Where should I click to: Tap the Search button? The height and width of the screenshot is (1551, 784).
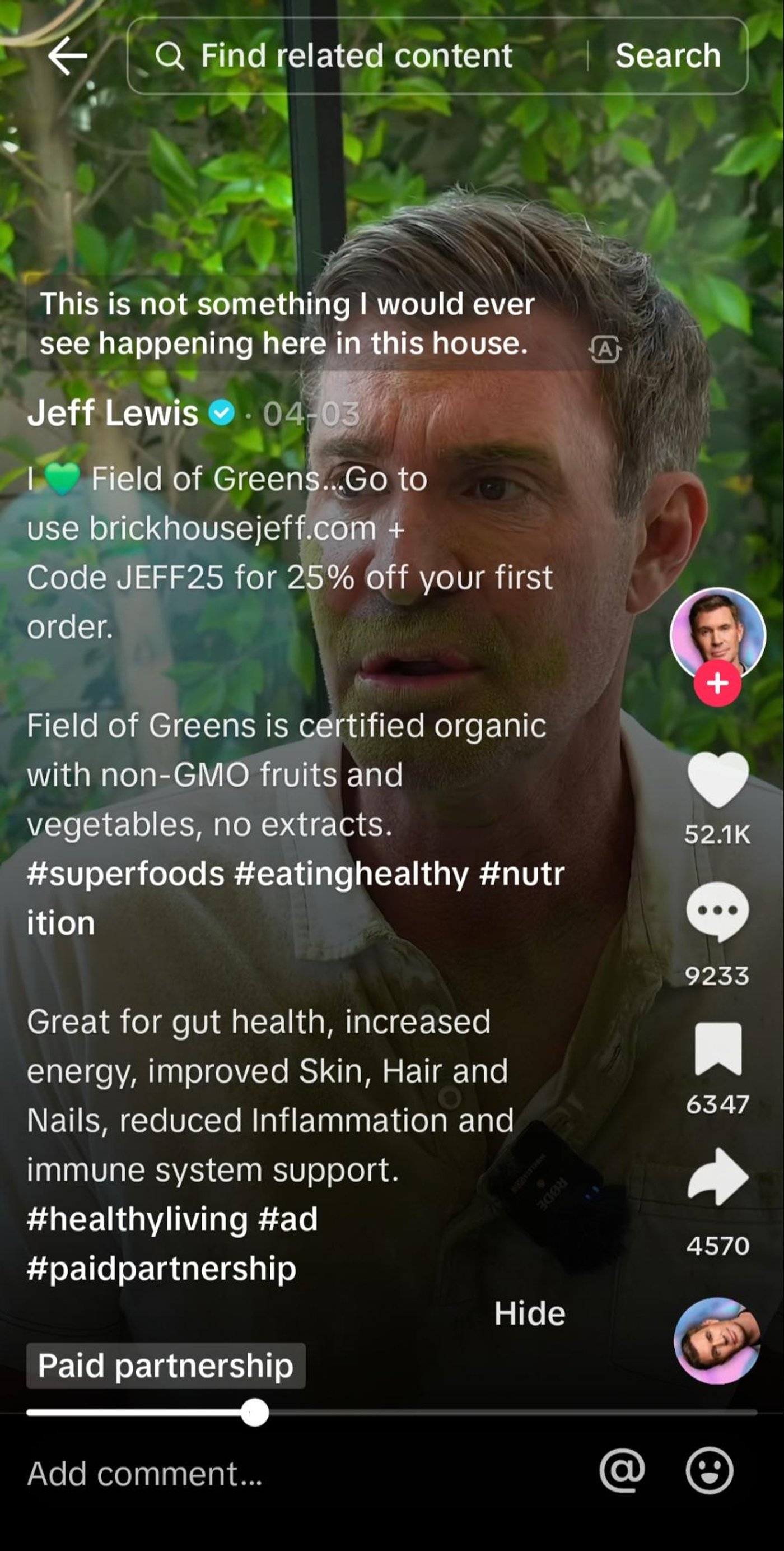668,55
